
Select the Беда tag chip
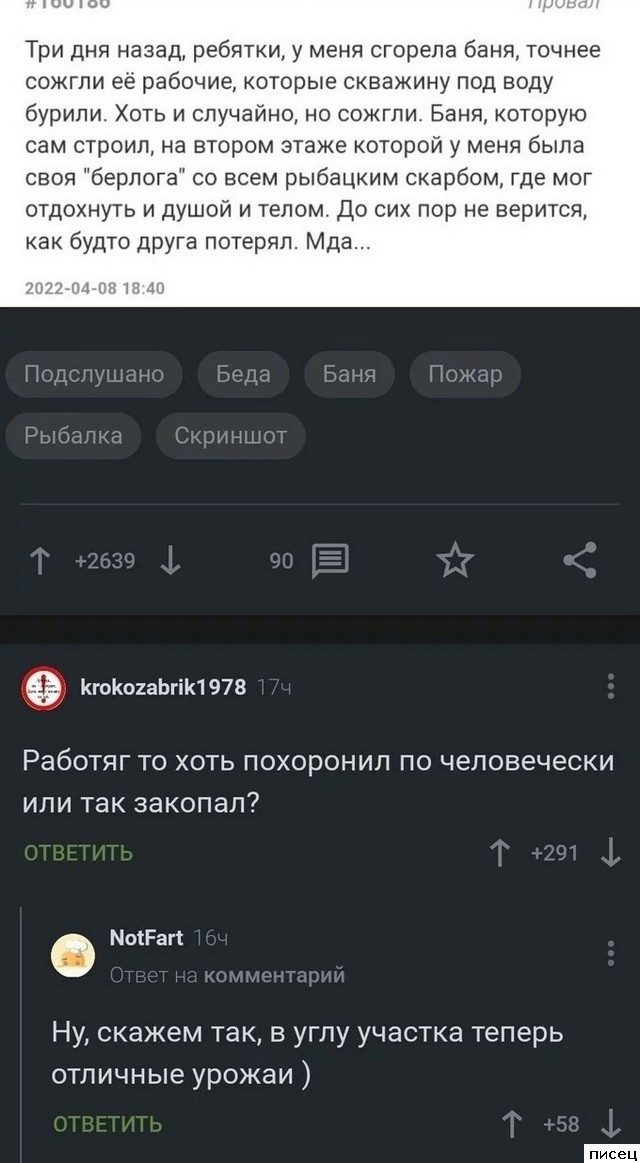tap(244, 375)
